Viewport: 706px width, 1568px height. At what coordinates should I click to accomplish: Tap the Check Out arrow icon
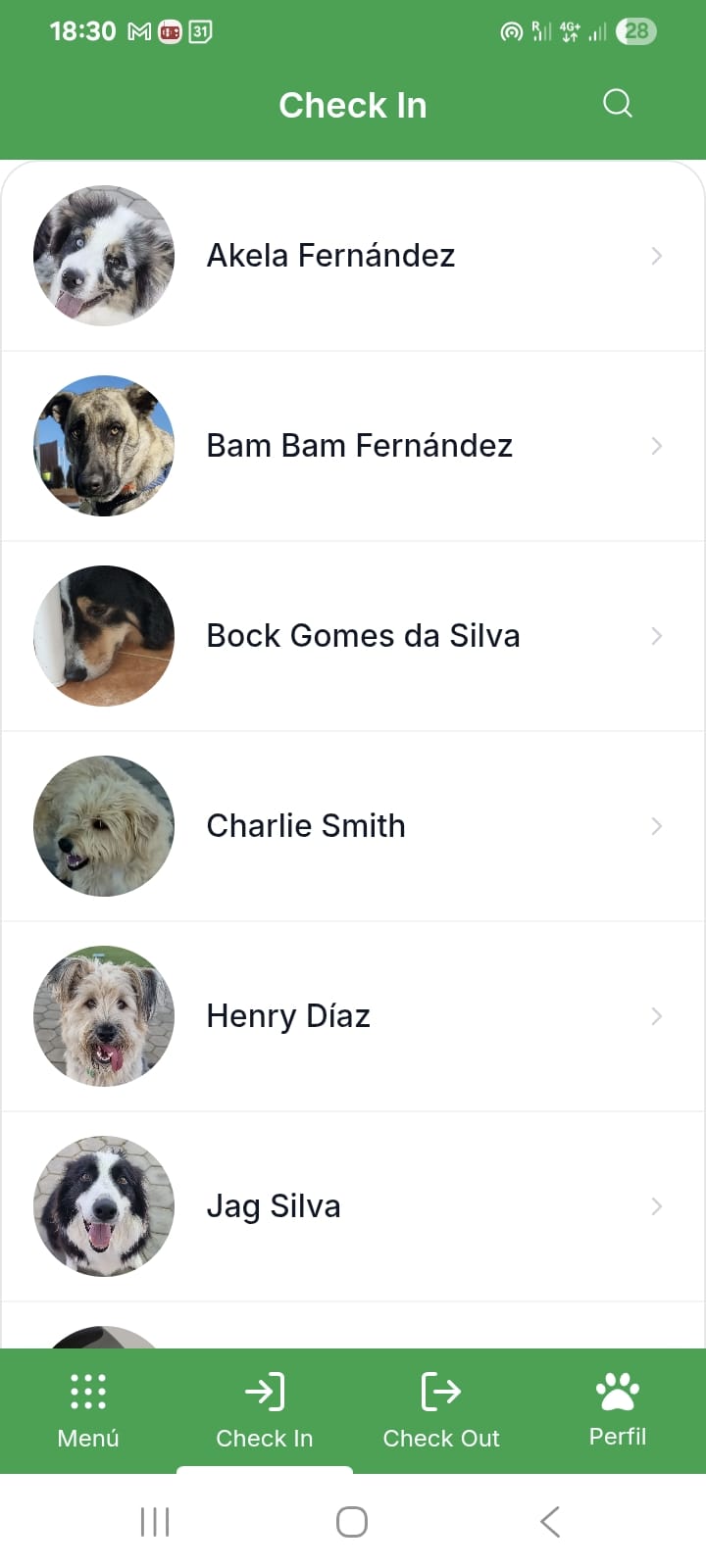(440, 1391)
